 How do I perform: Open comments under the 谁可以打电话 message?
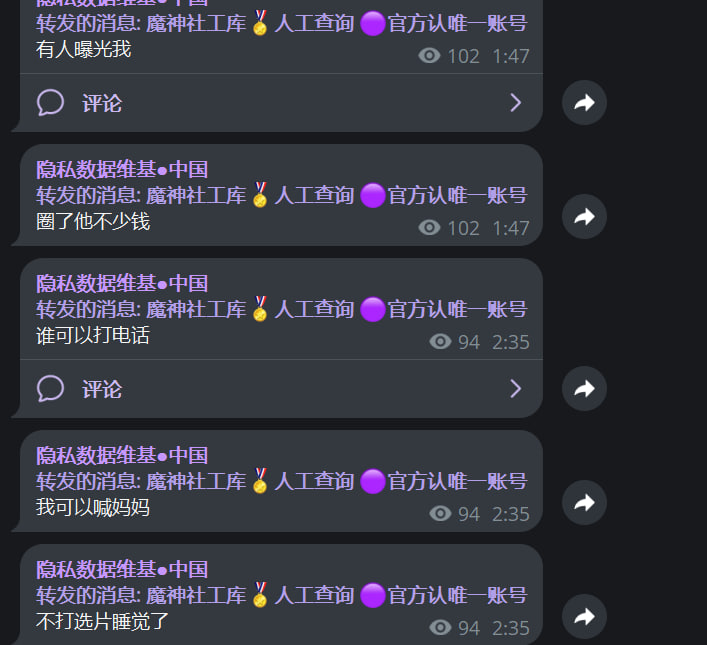click(x=280, y=389)
